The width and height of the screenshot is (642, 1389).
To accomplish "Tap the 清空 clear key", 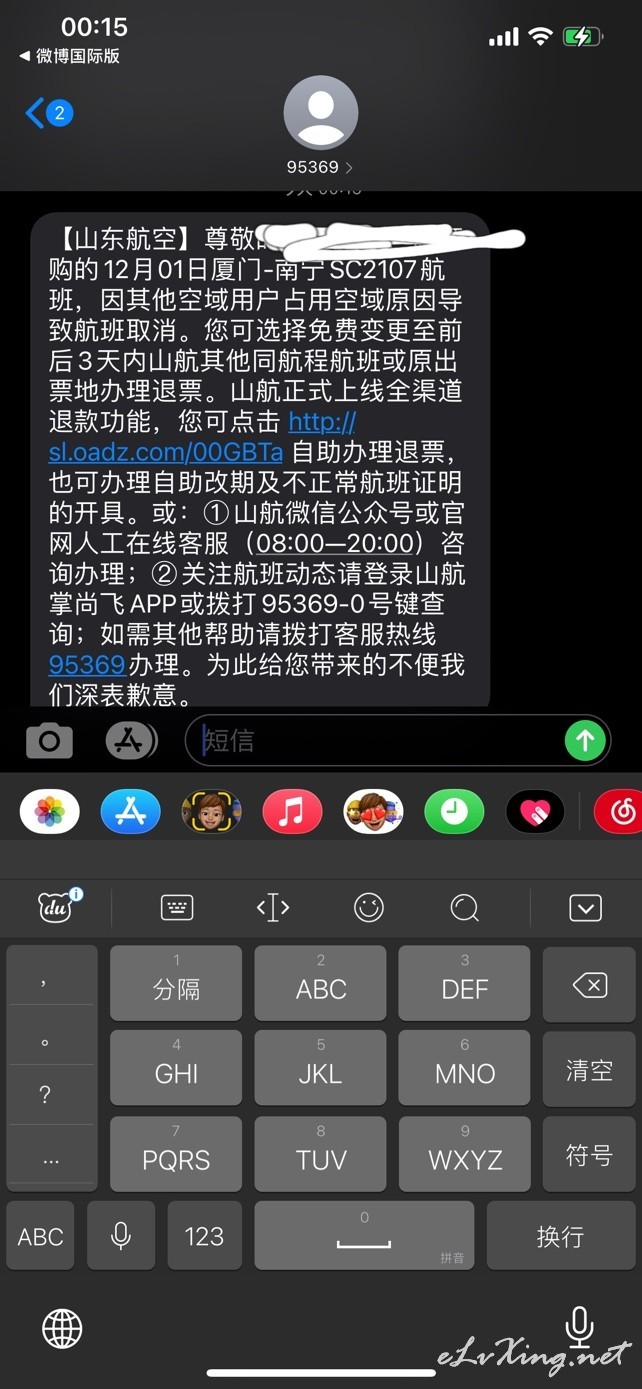I will click(x=589, y=1072).
